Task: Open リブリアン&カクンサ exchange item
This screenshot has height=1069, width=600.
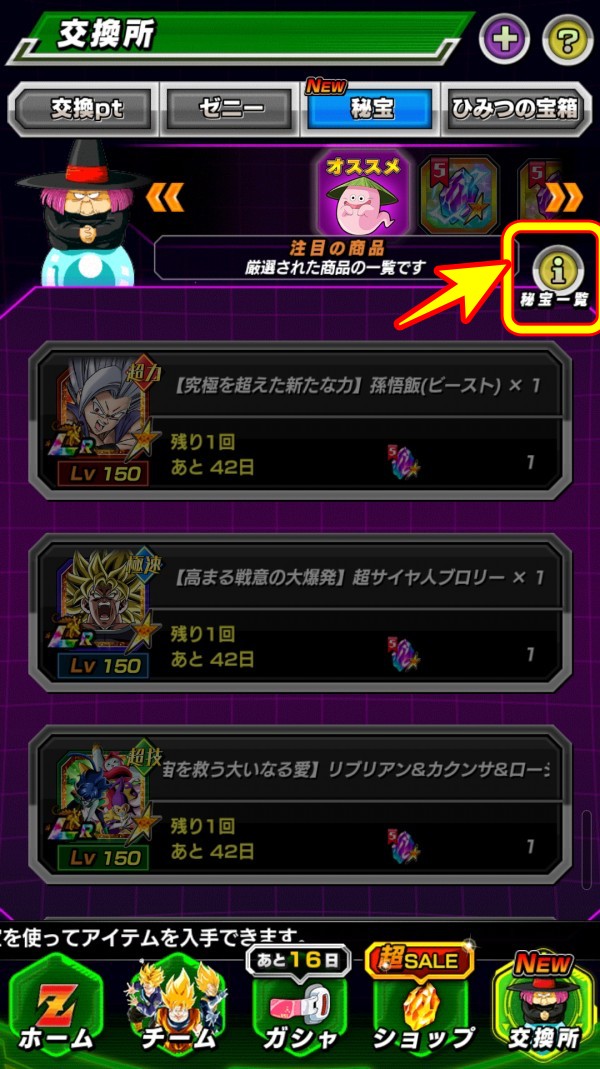Action: 300,805
